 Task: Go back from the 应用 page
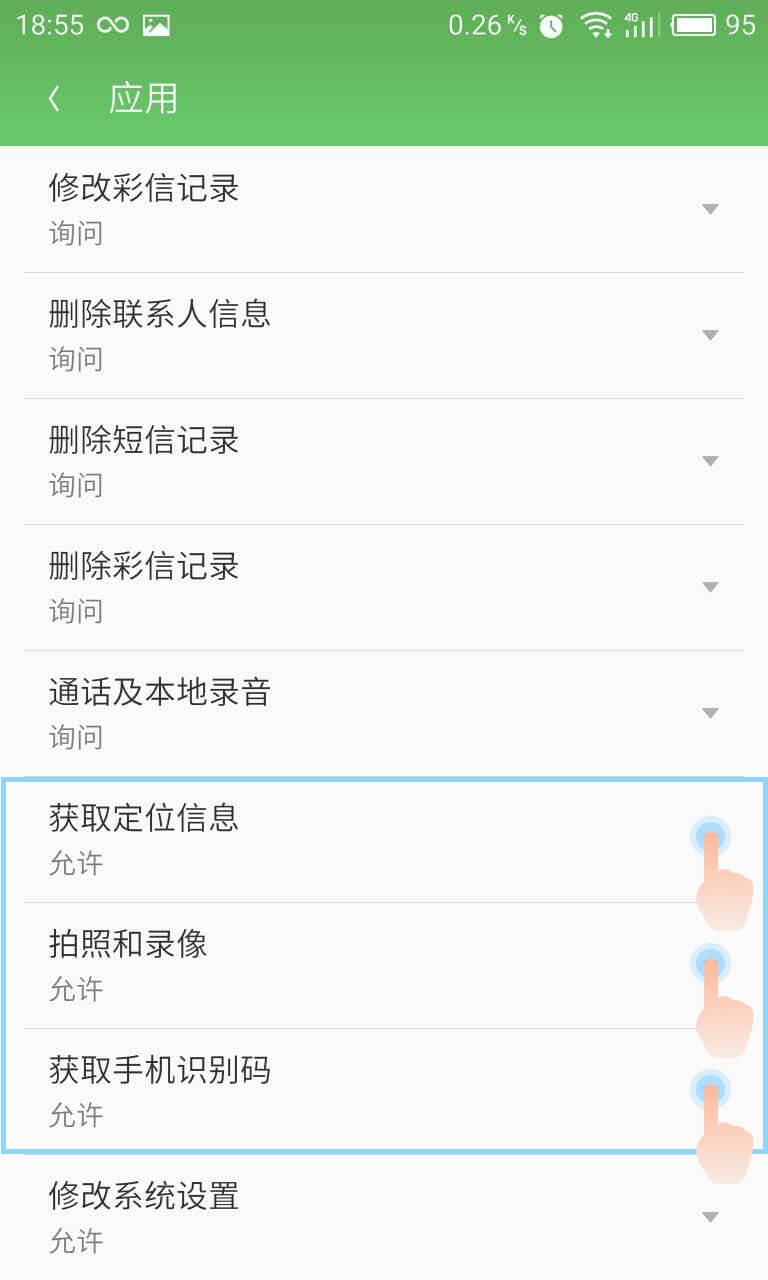(54, 98)
